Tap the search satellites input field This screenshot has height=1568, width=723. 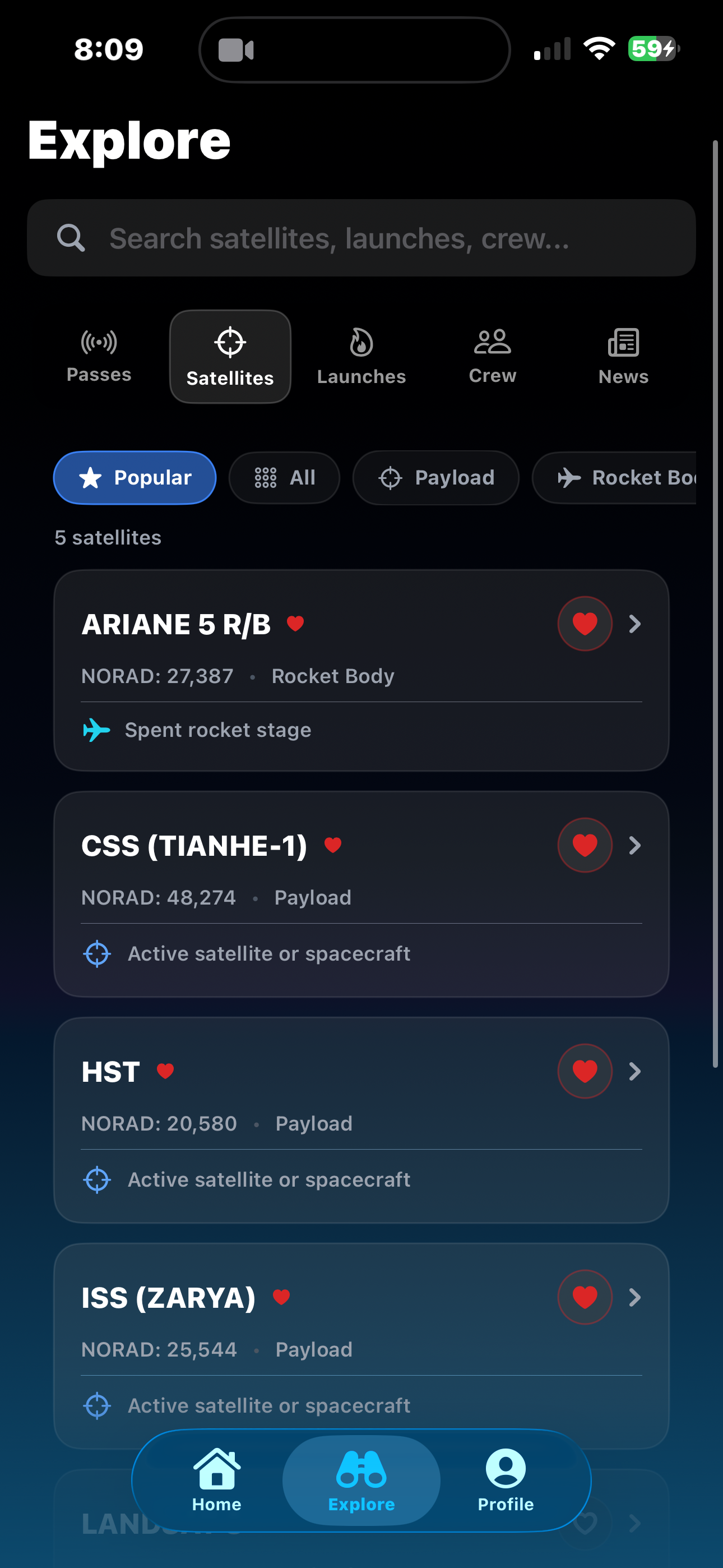click(x=361, y=237)
